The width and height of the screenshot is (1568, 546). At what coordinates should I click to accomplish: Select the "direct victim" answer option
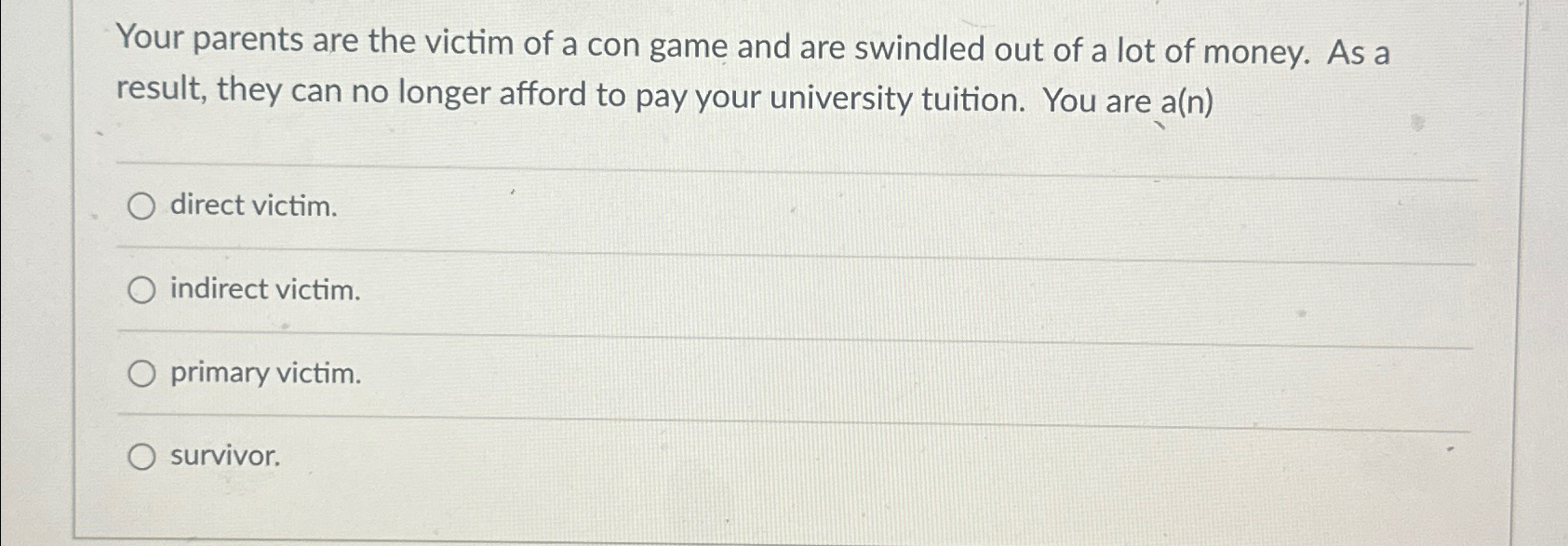pos(141,206)
